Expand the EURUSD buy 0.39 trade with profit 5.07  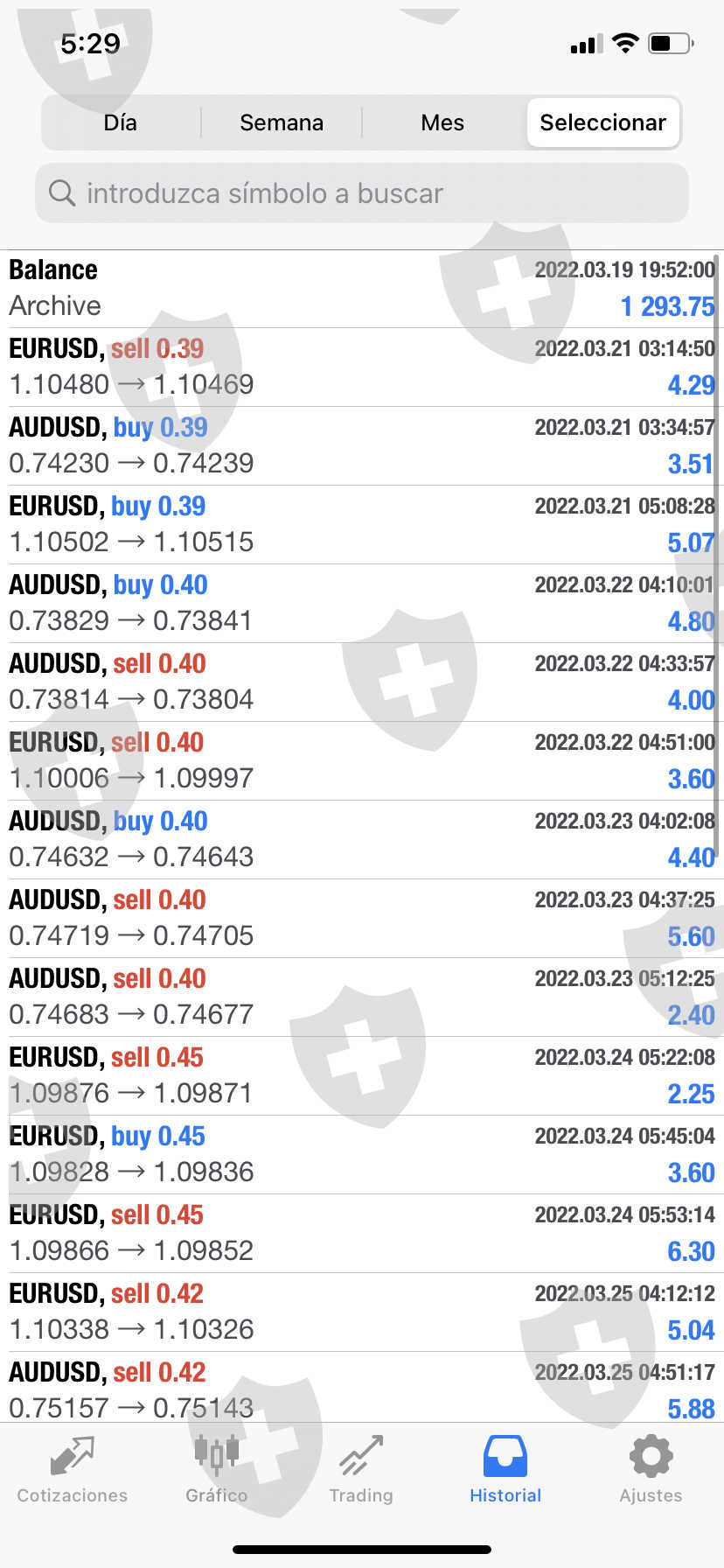(x=362, y=524)
